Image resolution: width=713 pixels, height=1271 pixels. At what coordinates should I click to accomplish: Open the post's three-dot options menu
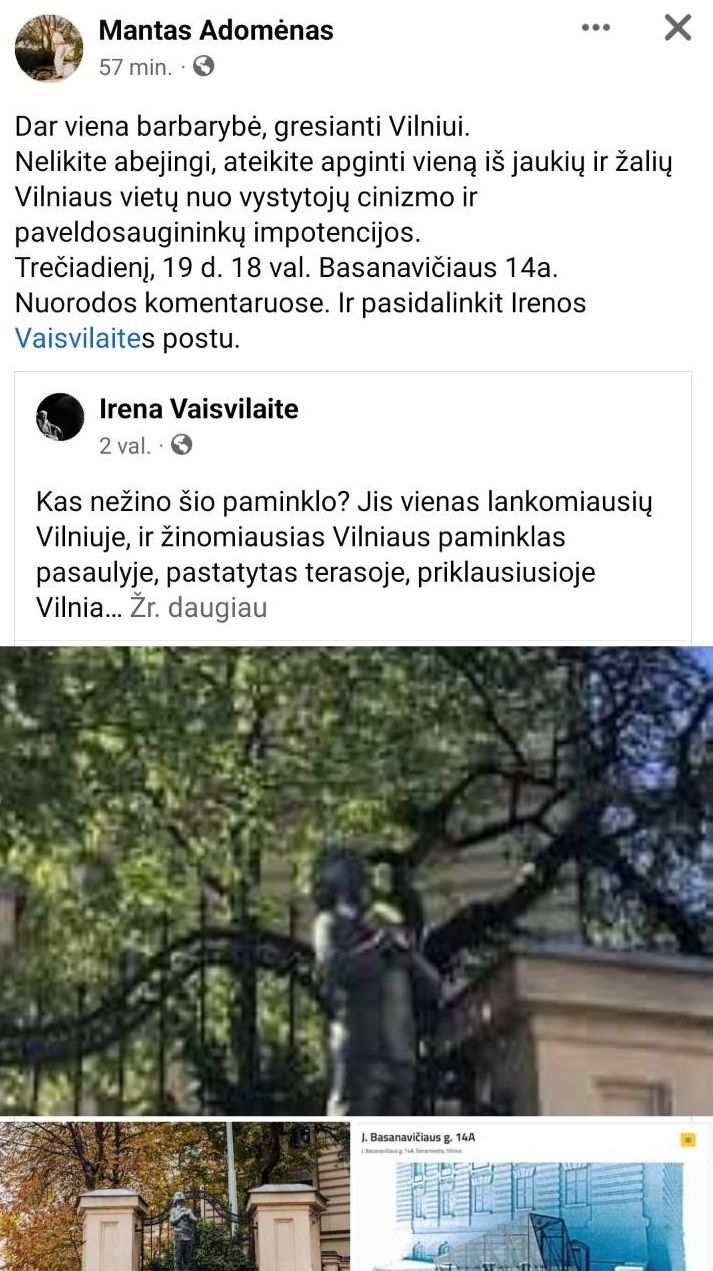[596, 28]
